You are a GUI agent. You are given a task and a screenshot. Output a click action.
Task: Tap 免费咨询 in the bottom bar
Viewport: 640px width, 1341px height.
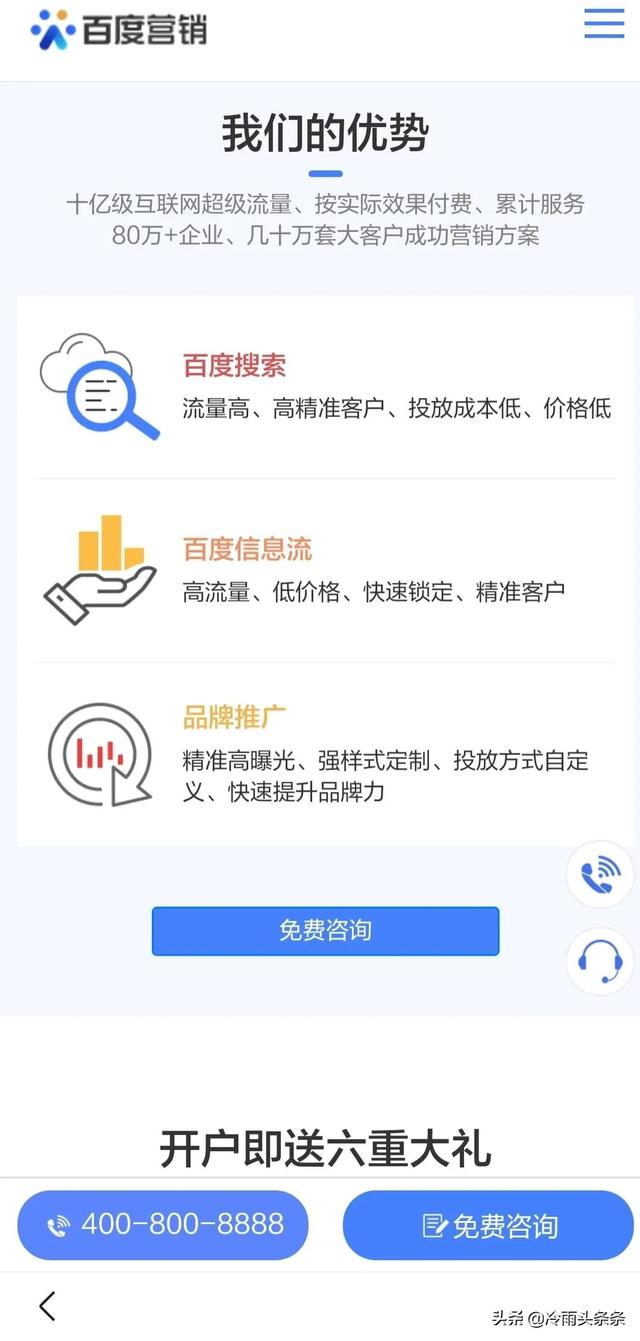(488, 1225)
